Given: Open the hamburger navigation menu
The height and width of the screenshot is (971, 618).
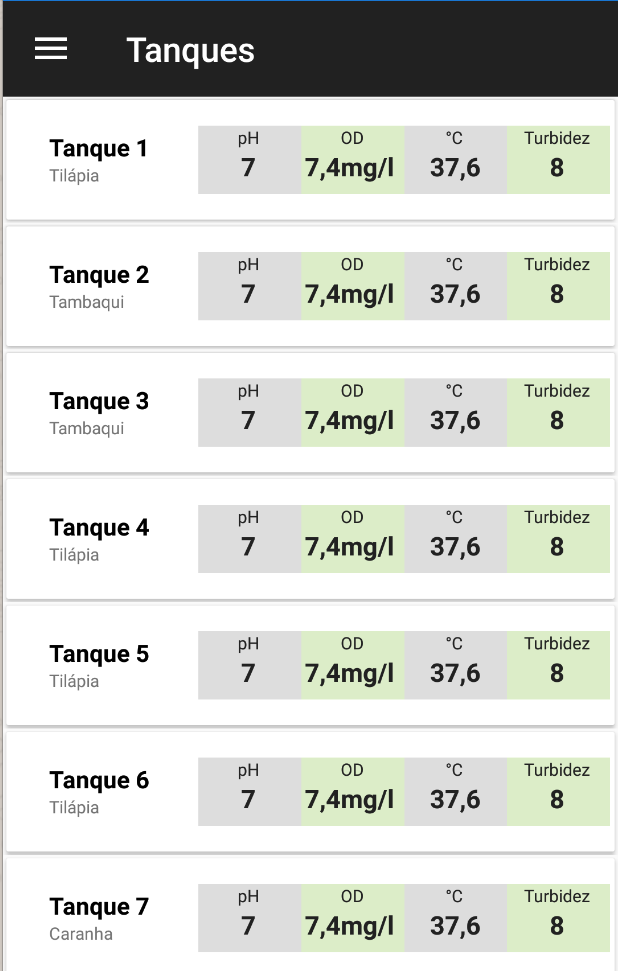Looking at the screenshot, I should point(51,49).
